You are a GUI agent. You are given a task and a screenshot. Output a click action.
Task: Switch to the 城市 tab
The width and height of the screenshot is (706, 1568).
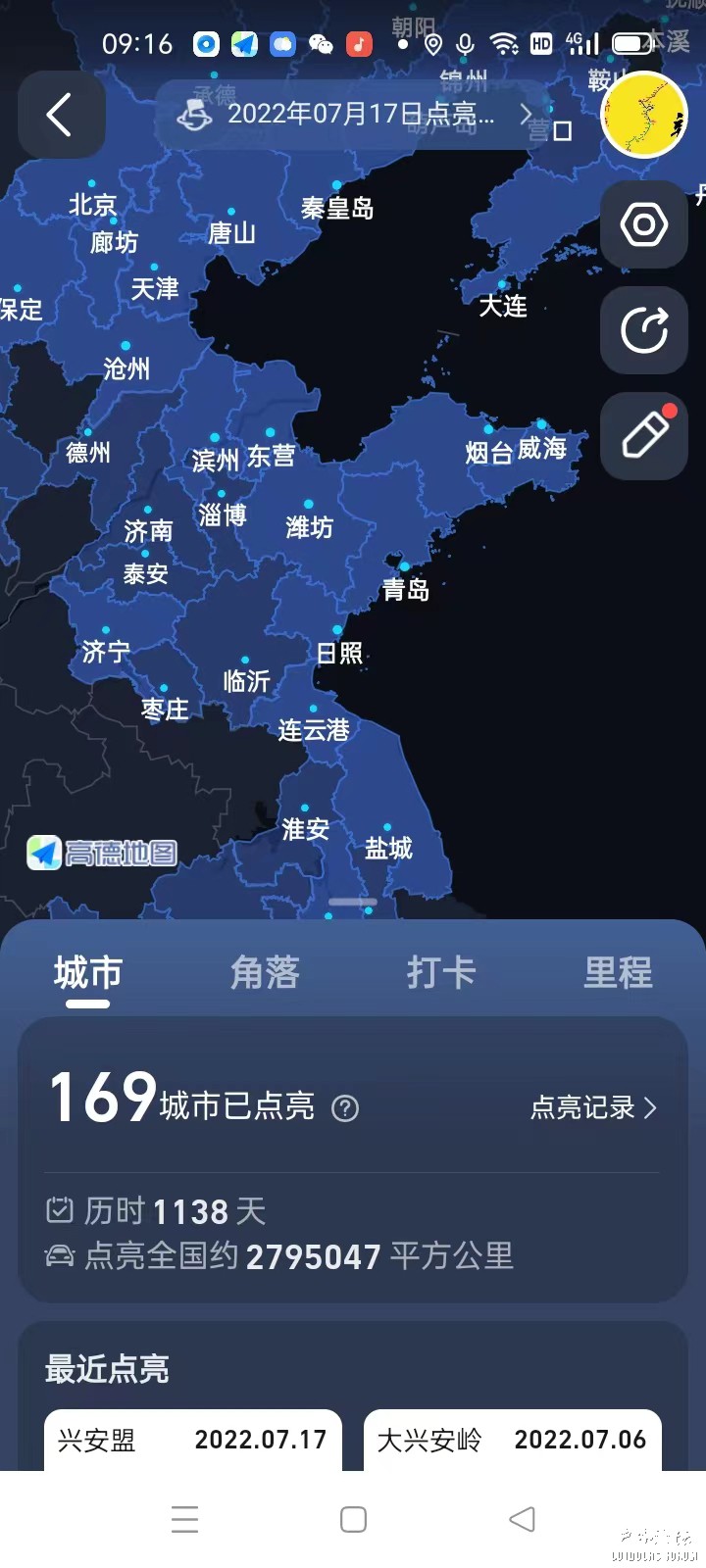(88, 973)
